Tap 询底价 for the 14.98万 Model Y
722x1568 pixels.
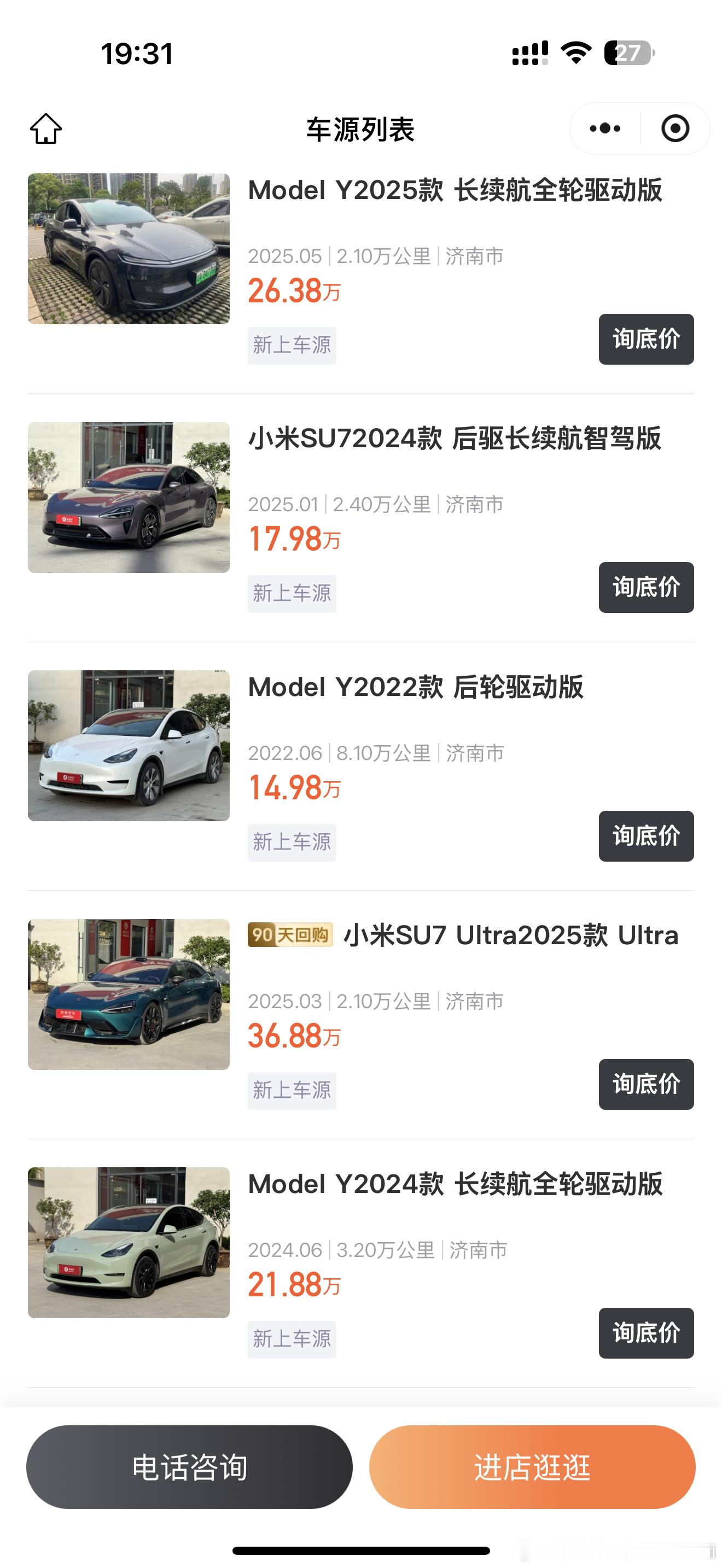(646, 836)
